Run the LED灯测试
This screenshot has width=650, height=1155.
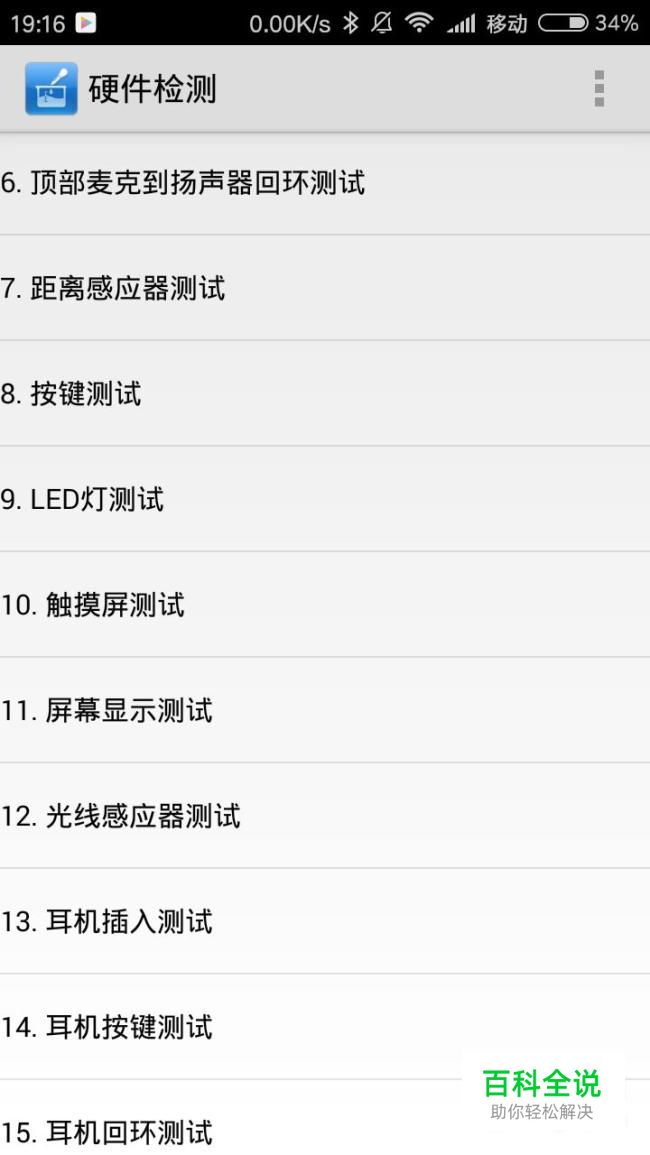click(82, 500)
